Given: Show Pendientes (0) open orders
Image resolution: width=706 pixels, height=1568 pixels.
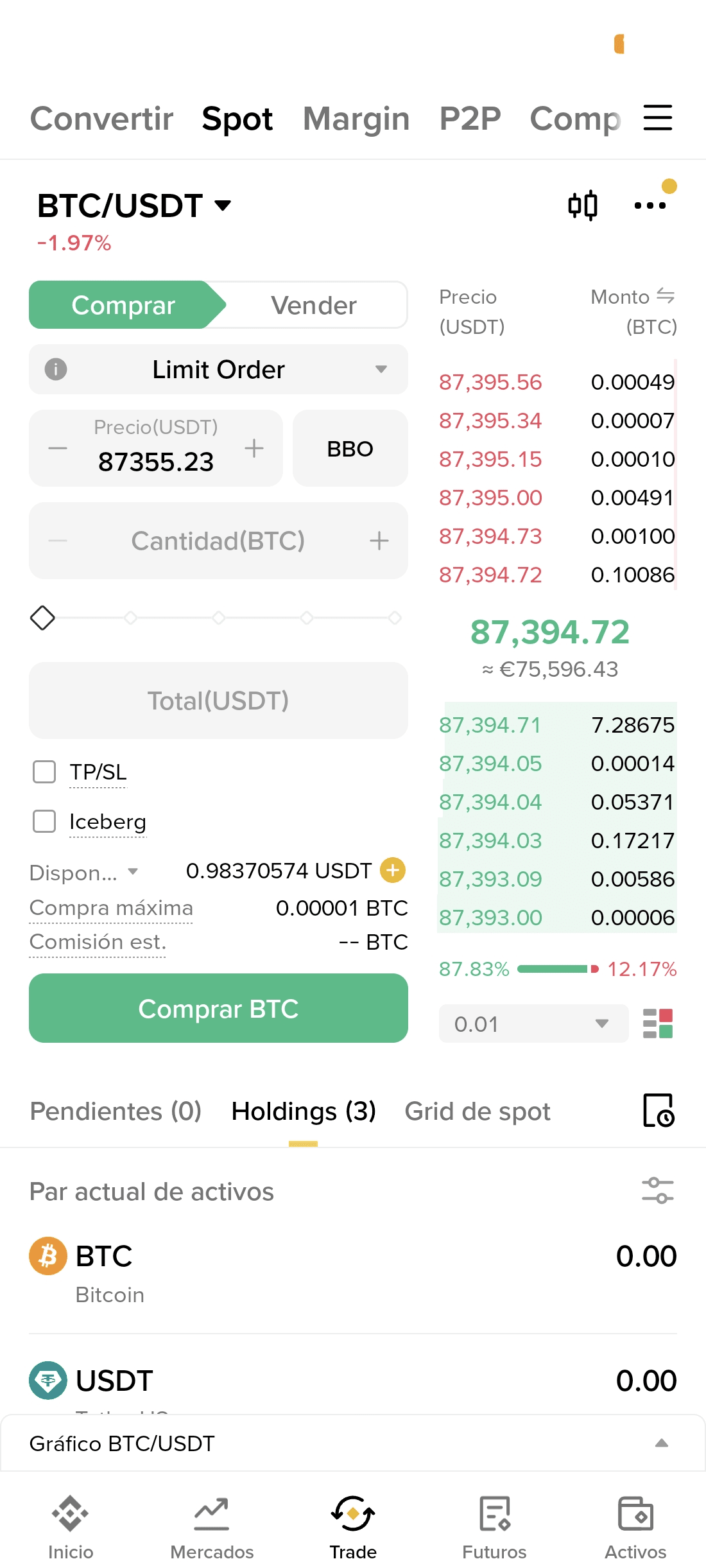Looking at the screenshot, I should (116, 1111).
